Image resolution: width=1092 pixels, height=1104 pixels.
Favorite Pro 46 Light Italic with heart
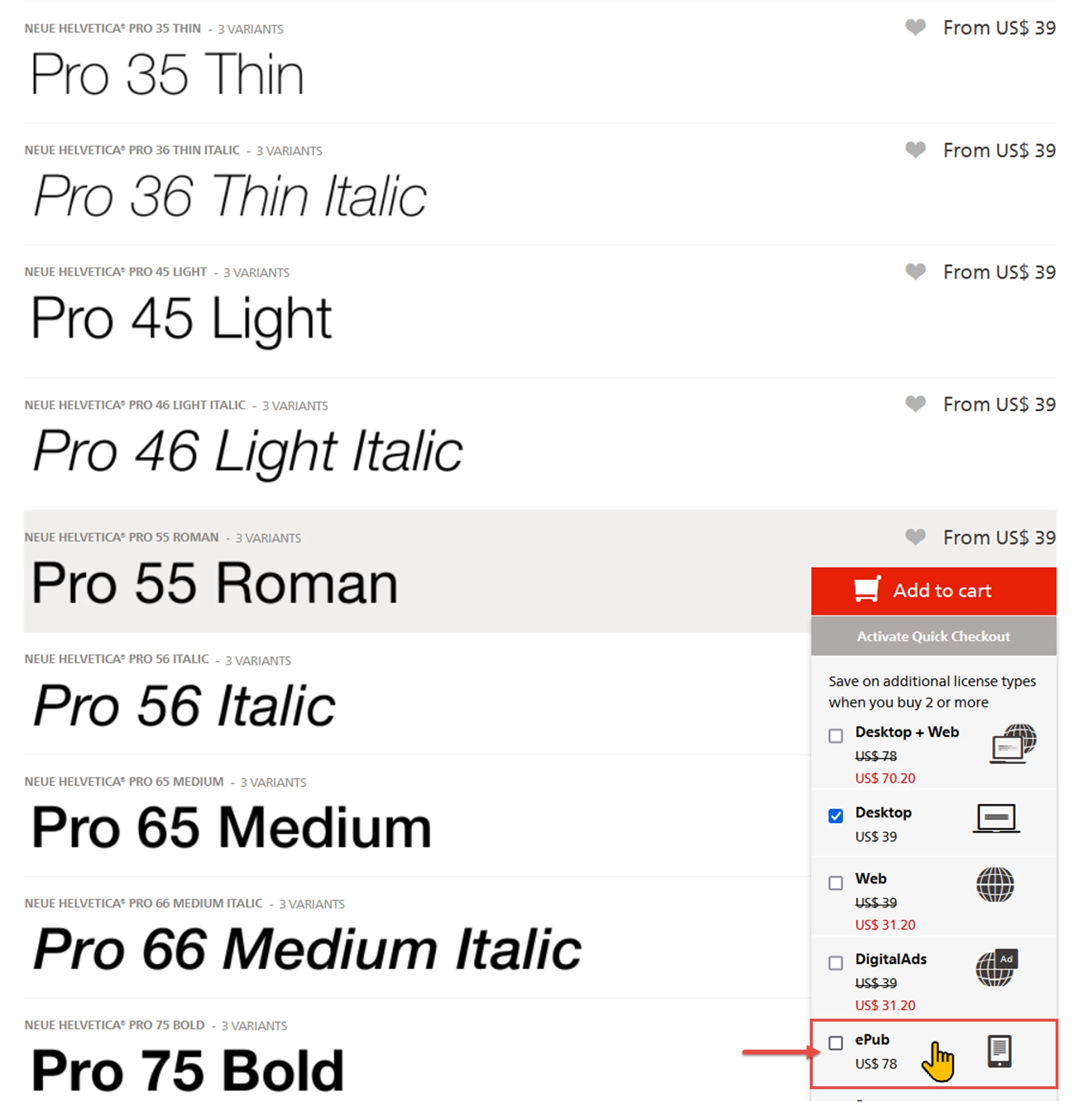click(915, 404)
